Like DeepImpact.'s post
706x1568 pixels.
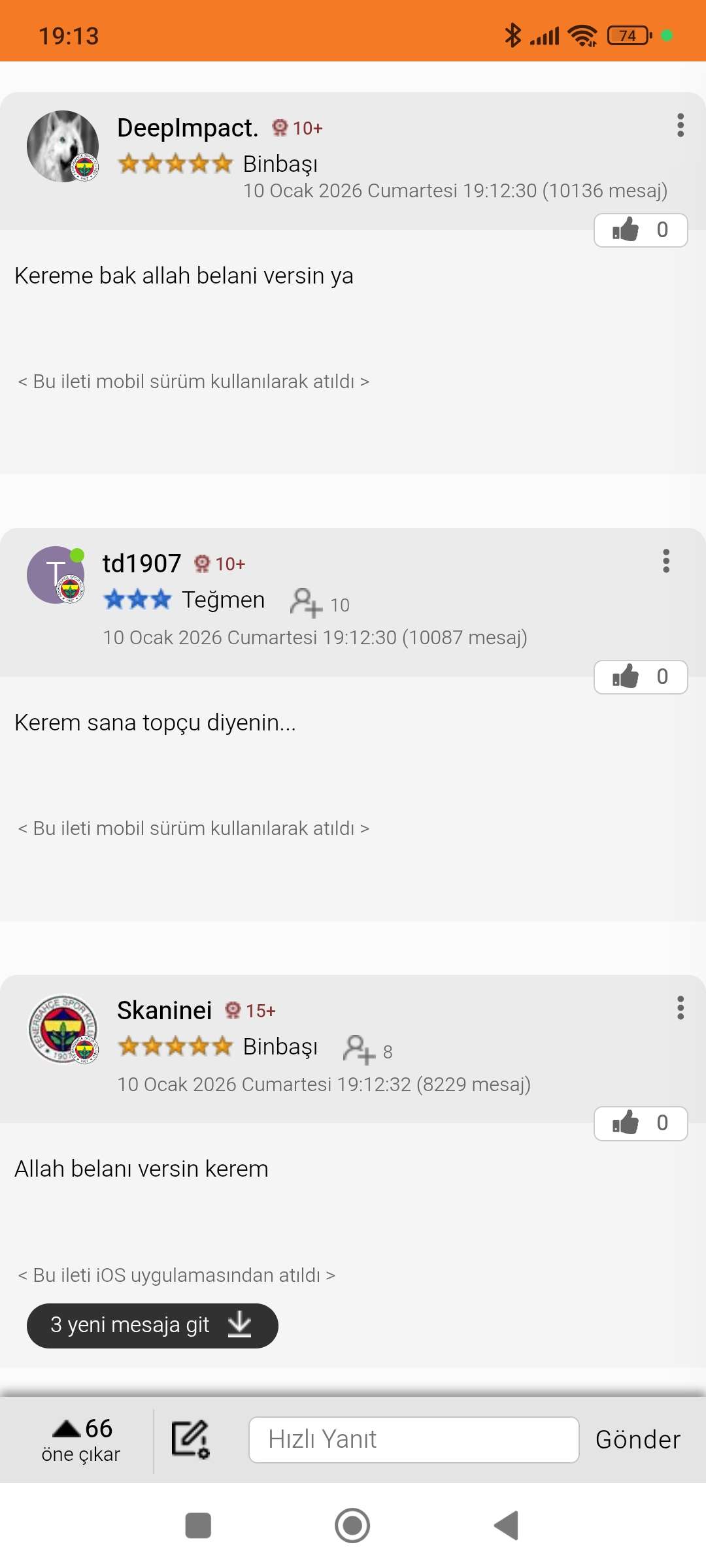[x=640, y=230]
